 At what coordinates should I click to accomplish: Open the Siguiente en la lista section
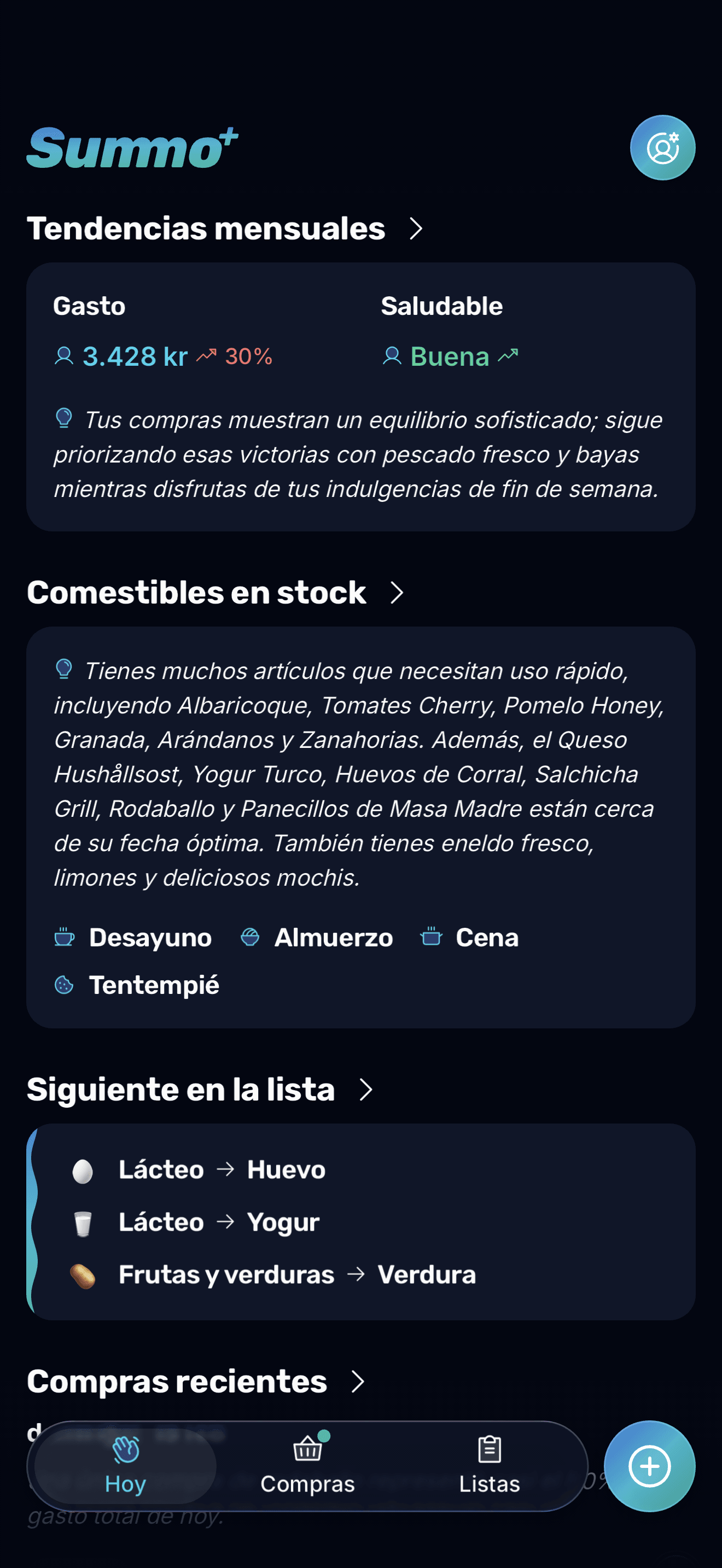pyautogui.click(x=366, y=1090)
